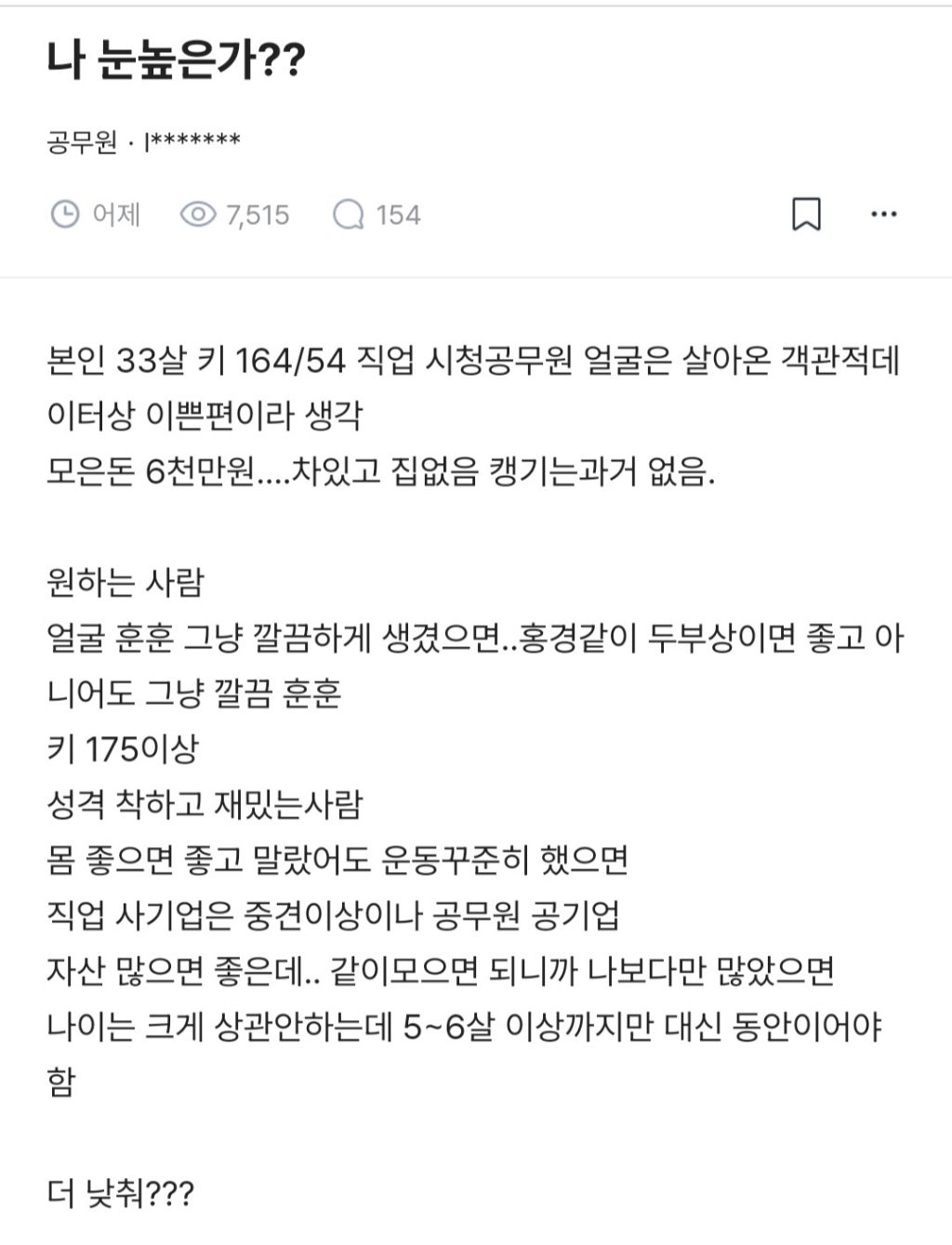The height and width of the screenshot is (1245, 952).
Task: Select the speech bubble to read comments
Action: [x=350, y=215]
